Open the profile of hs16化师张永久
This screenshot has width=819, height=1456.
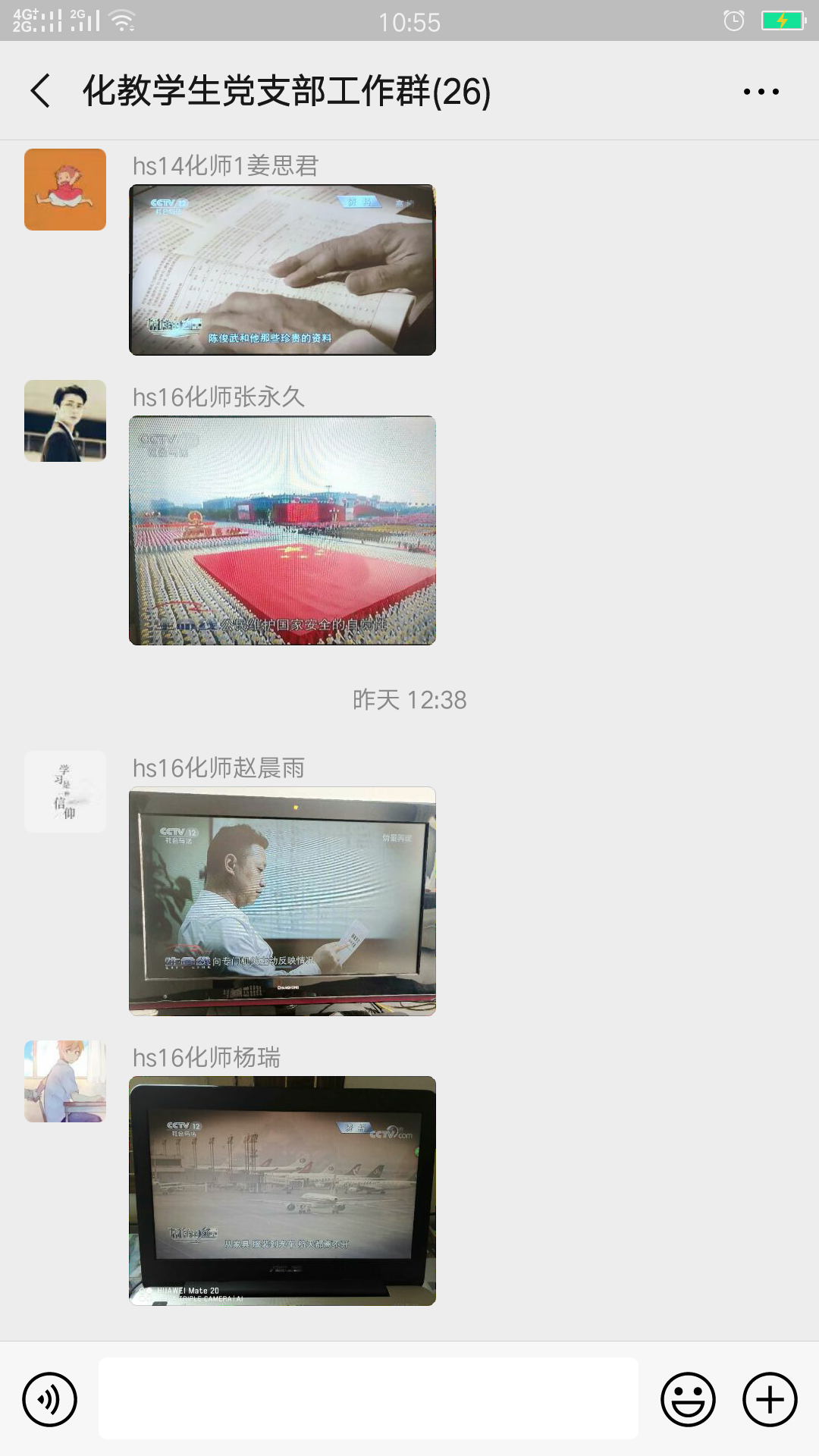pos(65,421)
